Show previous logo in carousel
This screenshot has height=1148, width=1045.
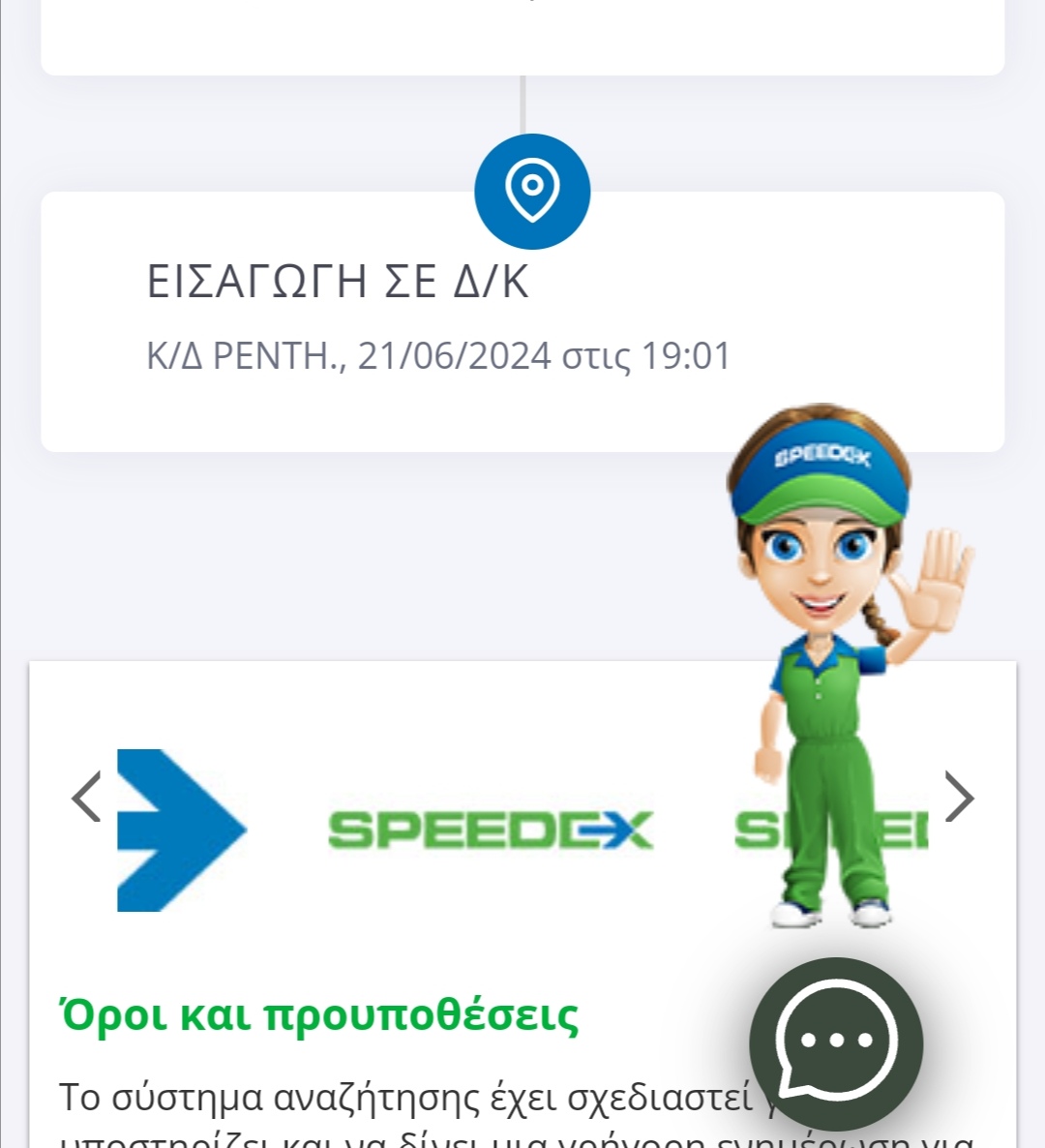(86, 797)
